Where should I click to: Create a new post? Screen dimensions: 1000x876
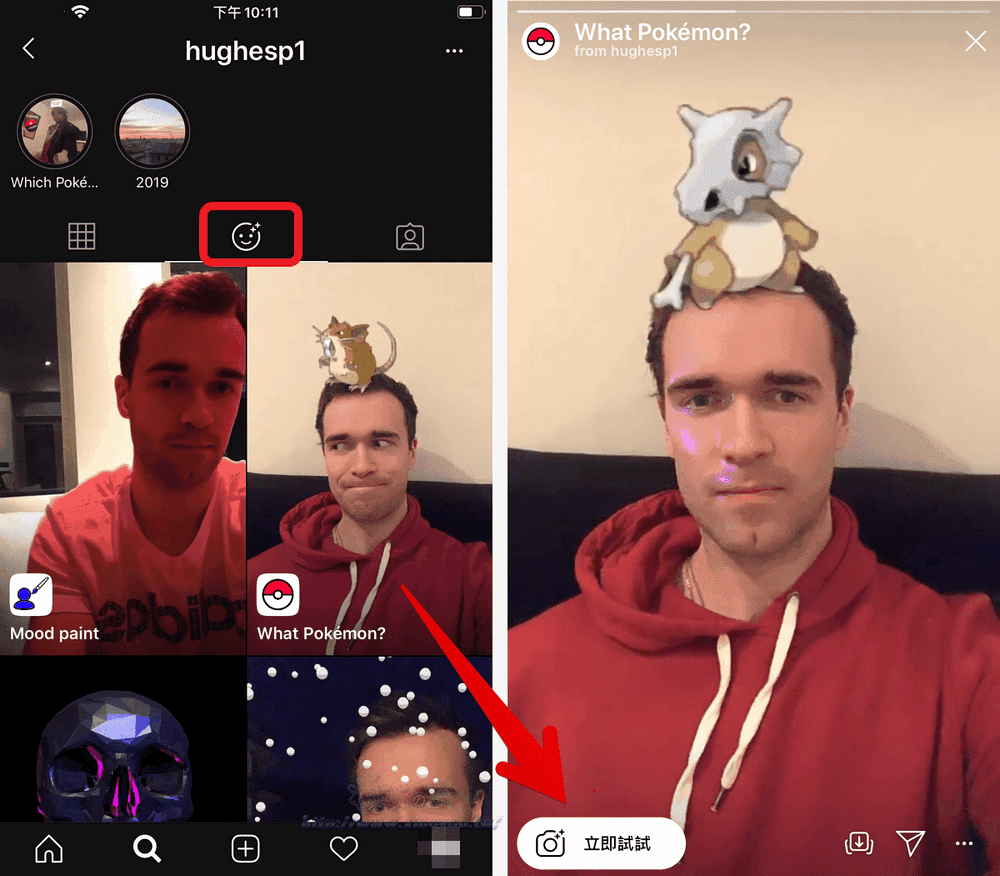pos(246,849)
